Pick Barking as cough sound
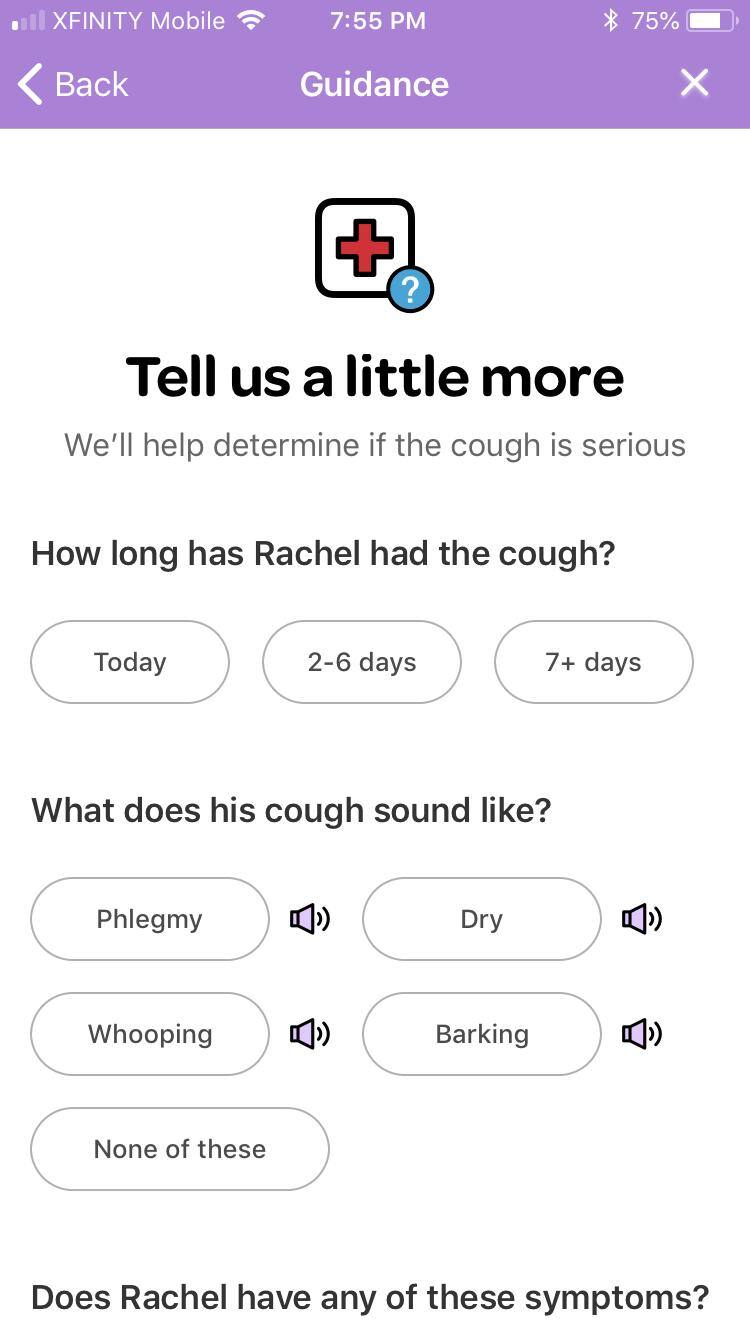 (481, 1034)
